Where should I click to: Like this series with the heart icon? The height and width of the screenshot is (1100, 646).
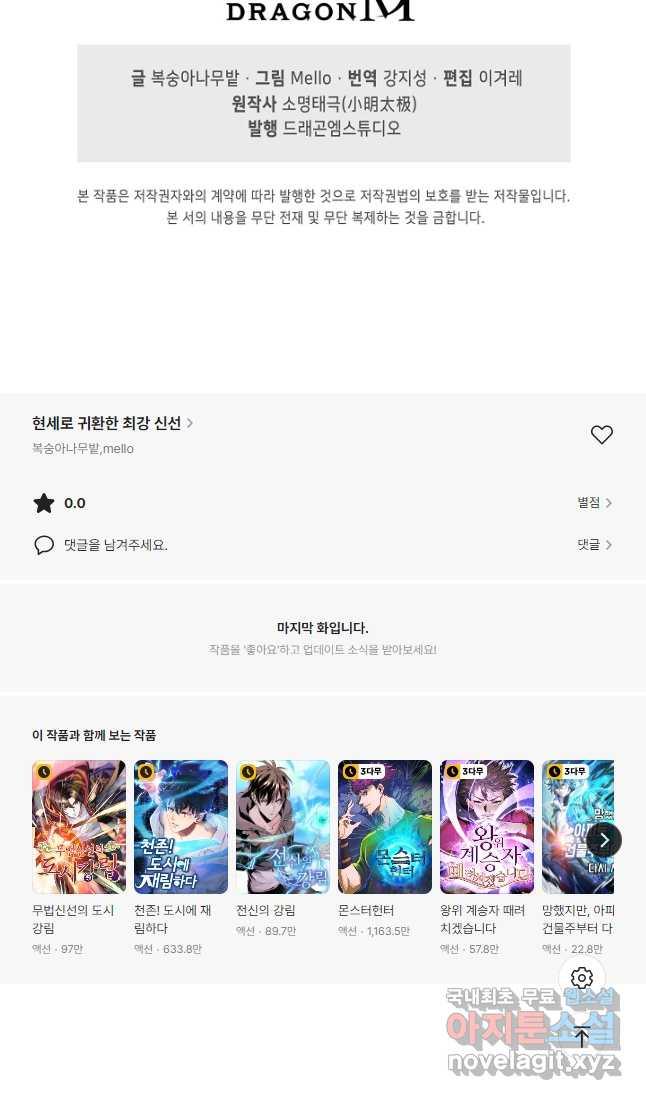tap(601, 435)
